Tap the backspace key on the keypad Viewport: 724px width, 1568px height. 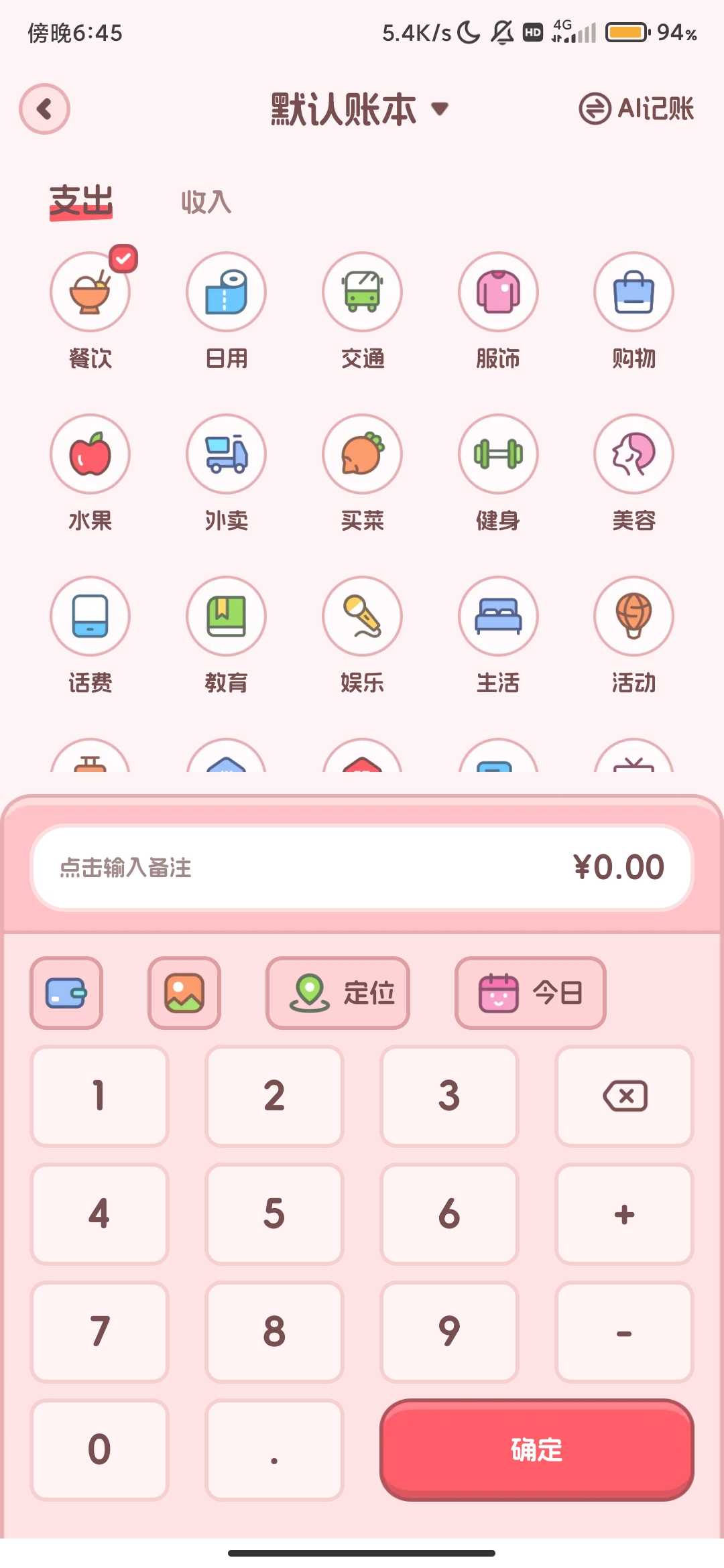[624, 1096]
